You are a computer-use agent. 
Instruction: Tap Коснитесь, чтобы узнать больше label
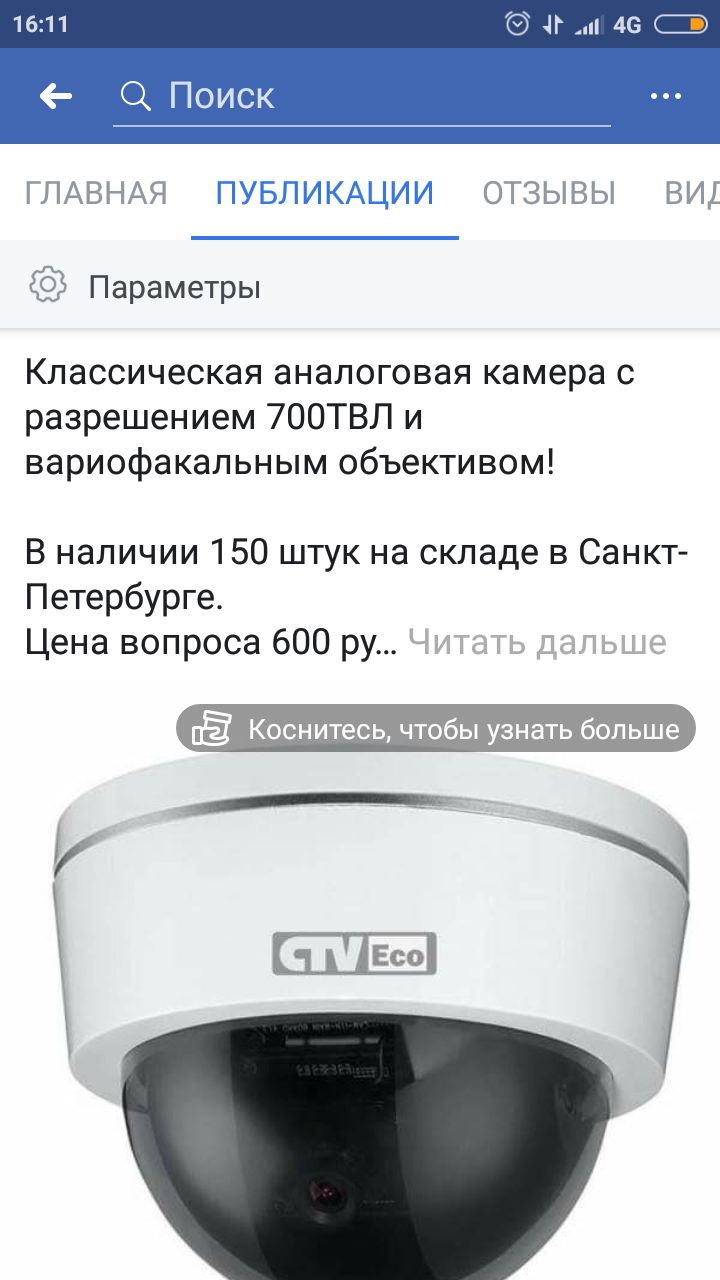[x=436, y=729]
